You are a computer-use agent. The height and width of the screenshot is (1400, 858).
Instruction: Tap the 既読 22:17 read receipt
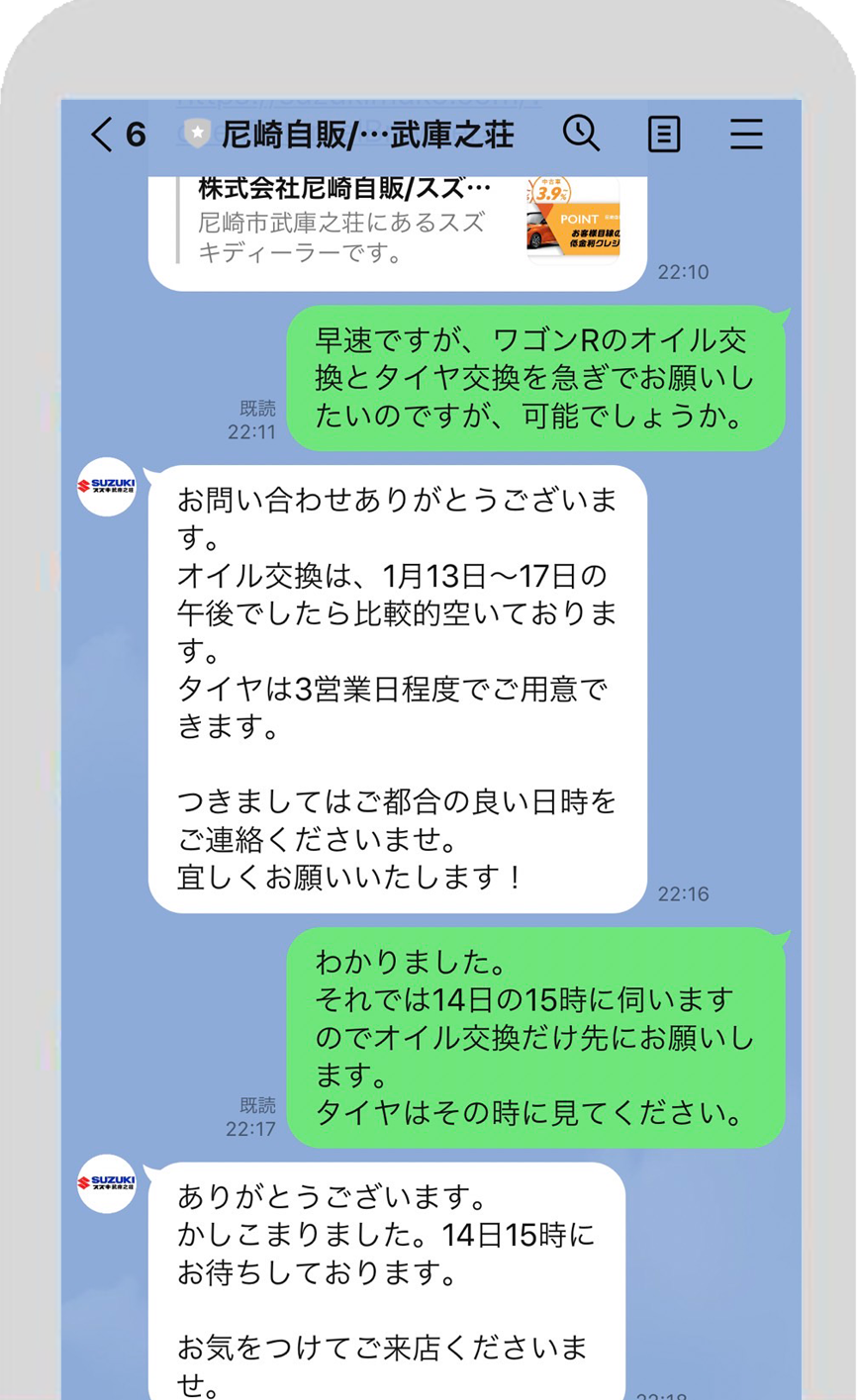coord(253,1117)
